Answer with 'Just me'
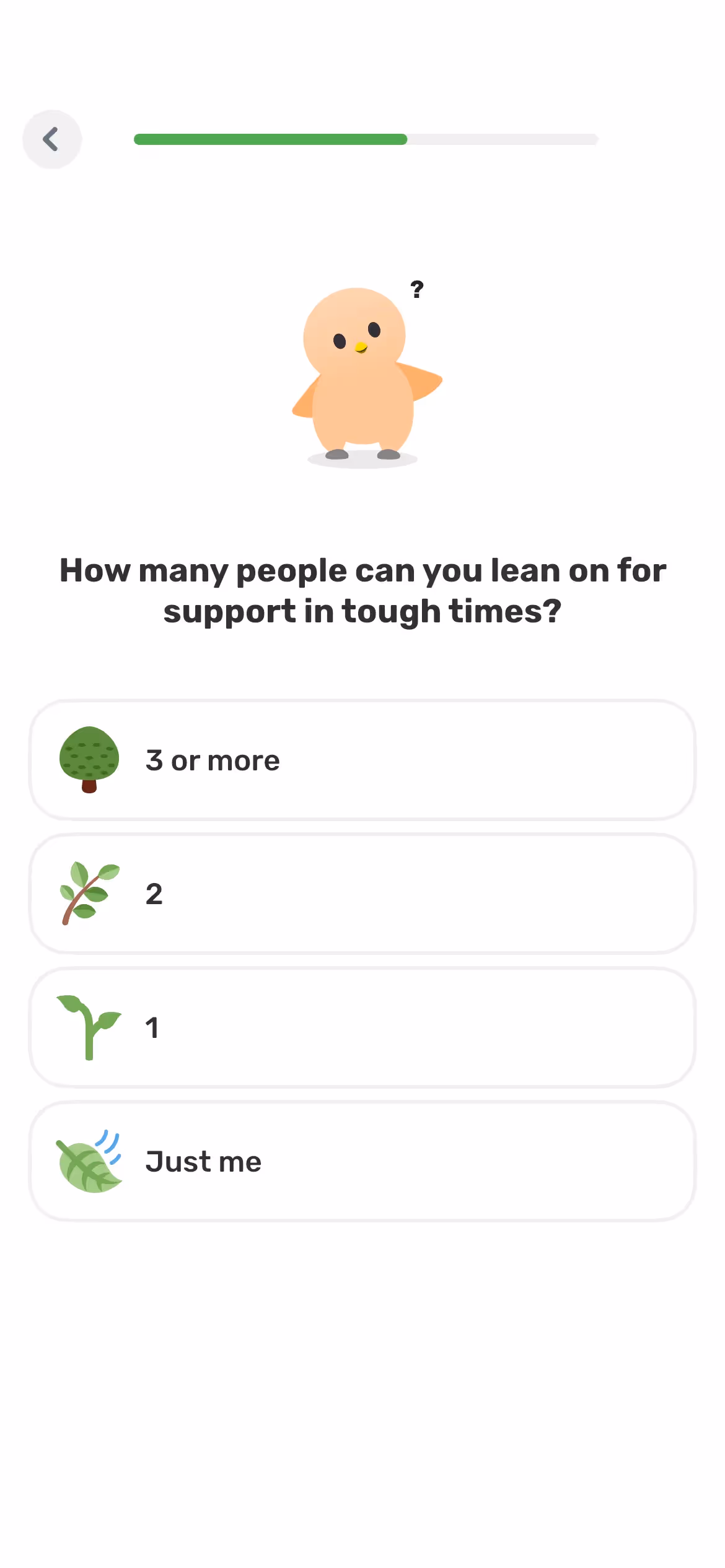The height and width of the screenshot is (1568, 725). [x=362, y=1161]
